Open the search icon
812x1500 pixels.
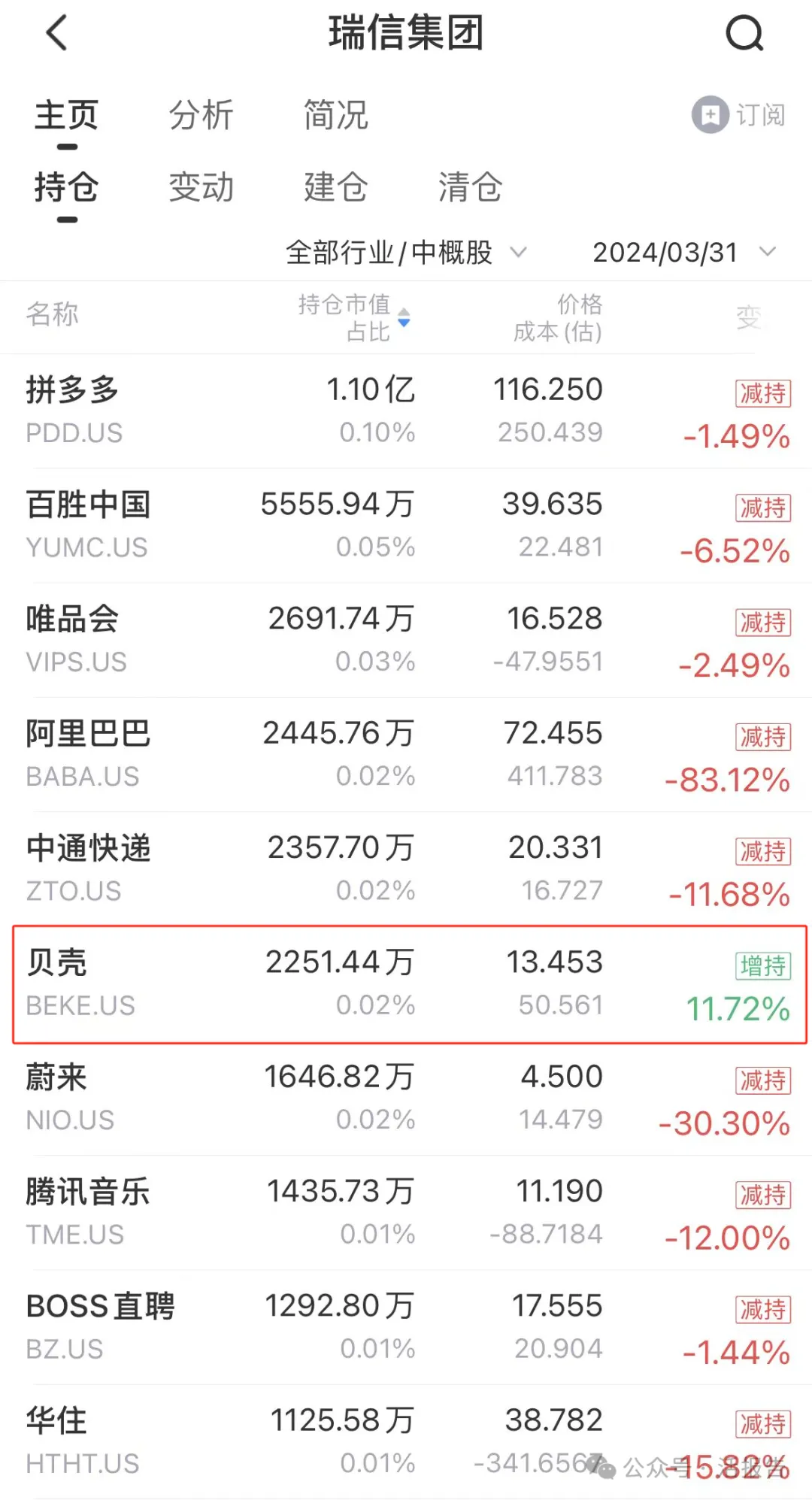(743, 33)
